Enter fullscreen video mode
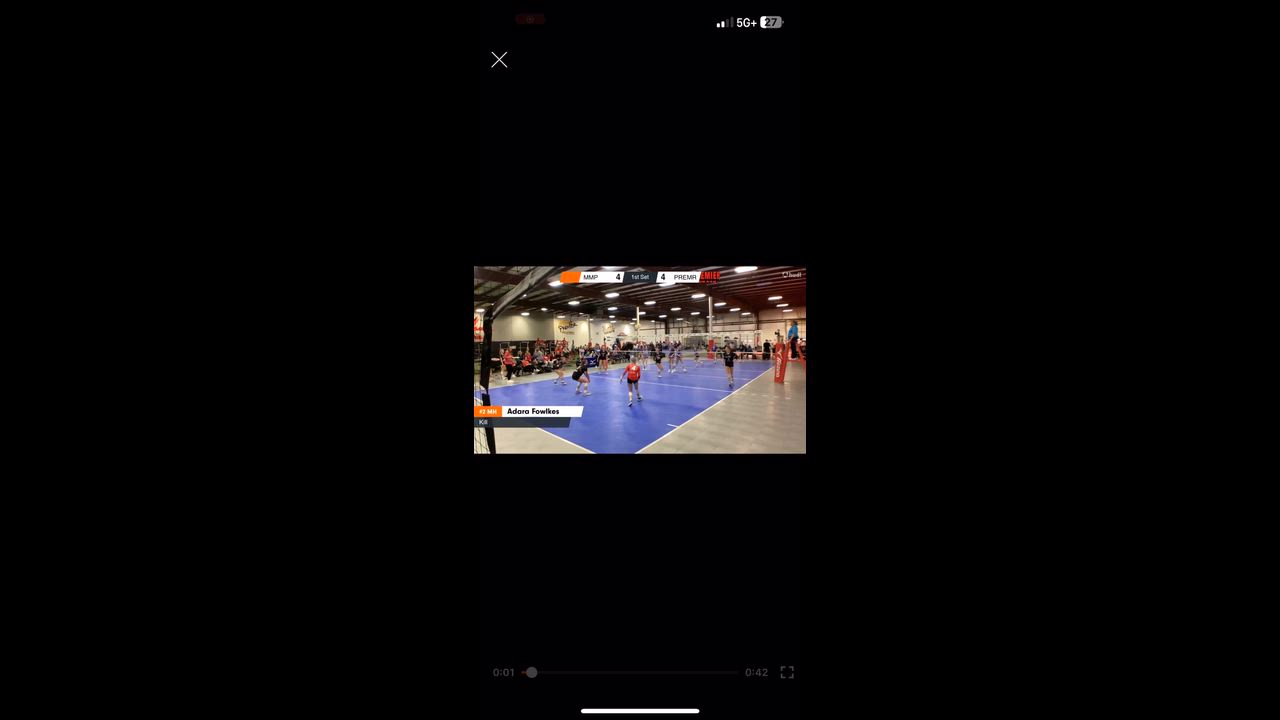This screenshot has height=720, width=1280. (x=787, y=672)
